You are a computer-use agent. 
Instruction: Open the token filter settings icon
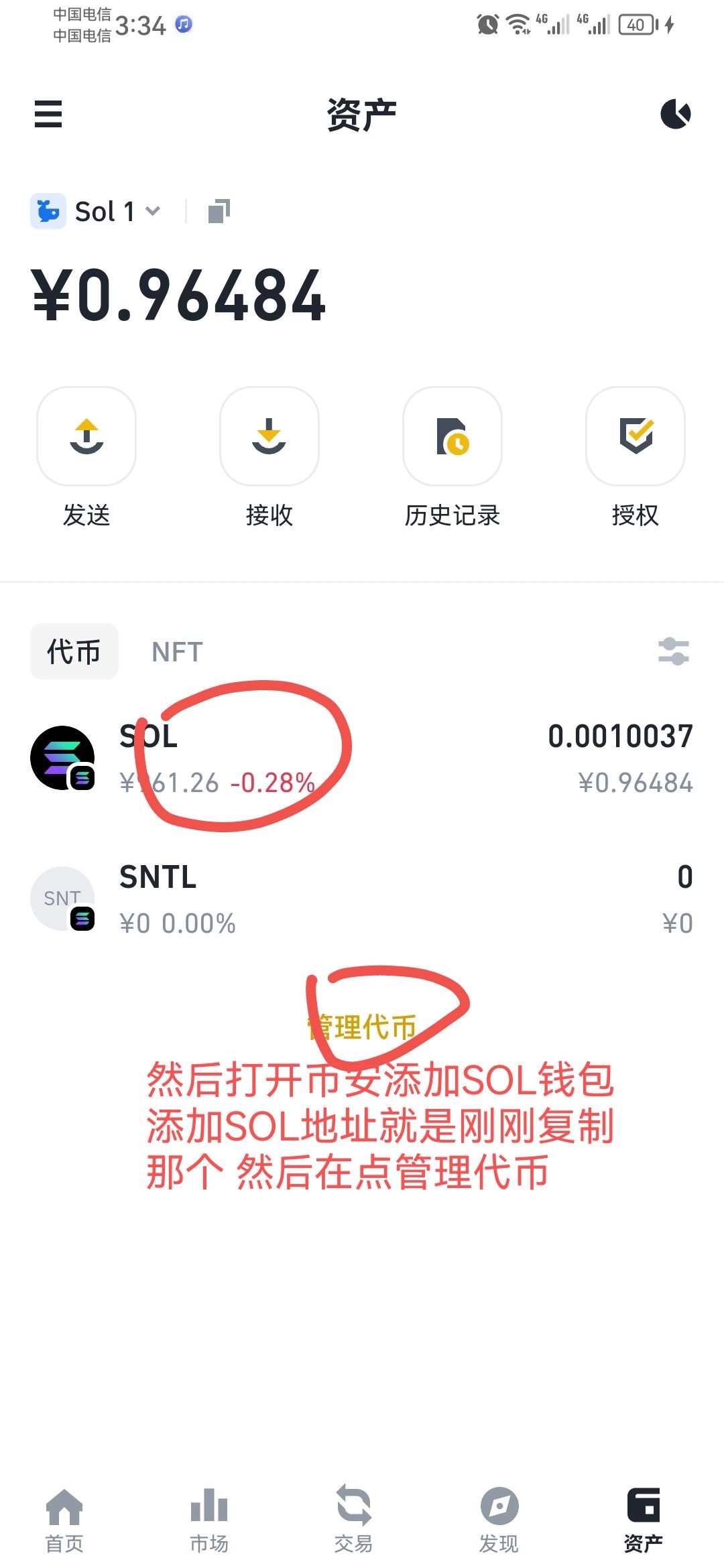coord(674,651)
